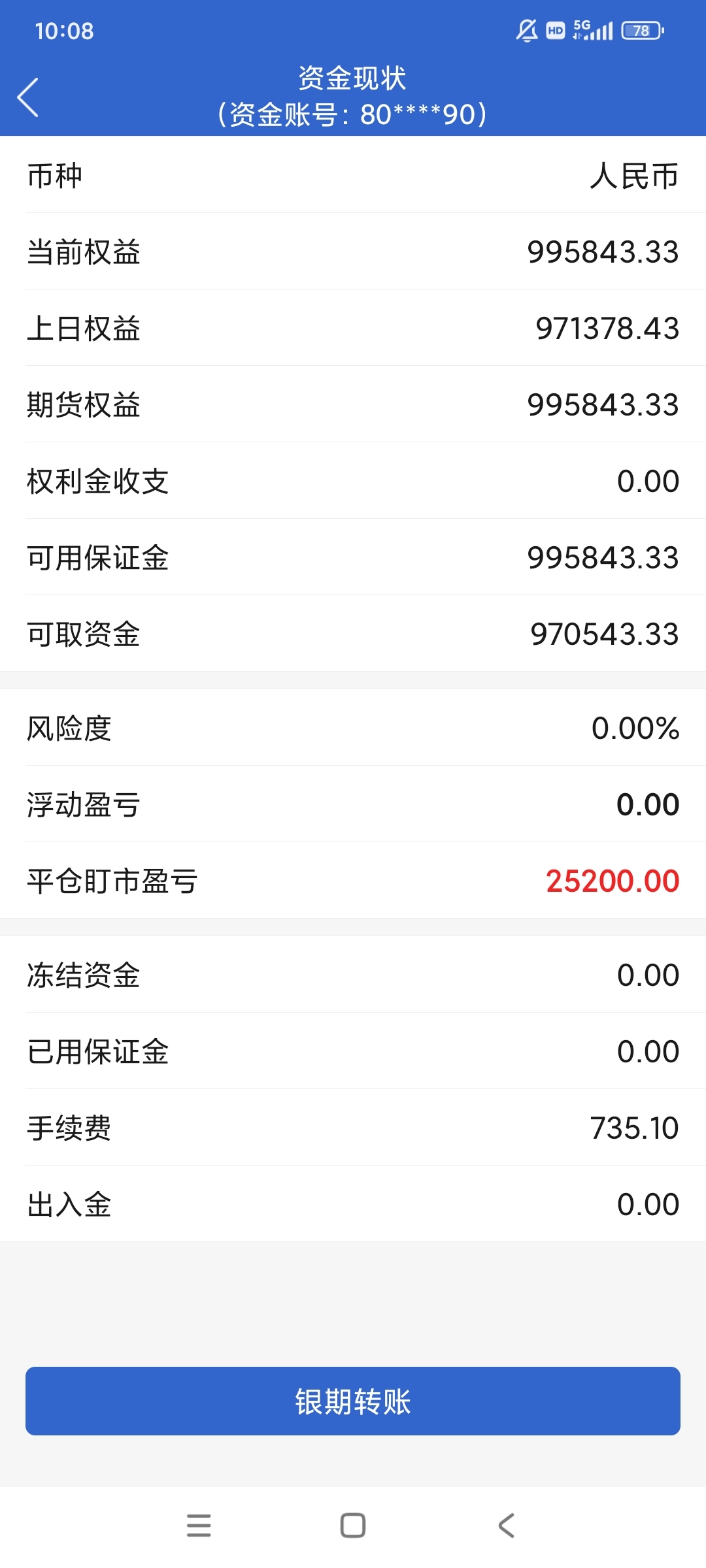
Task: Tap the notification-muted icon in status bar
Action: pos(527,31)
